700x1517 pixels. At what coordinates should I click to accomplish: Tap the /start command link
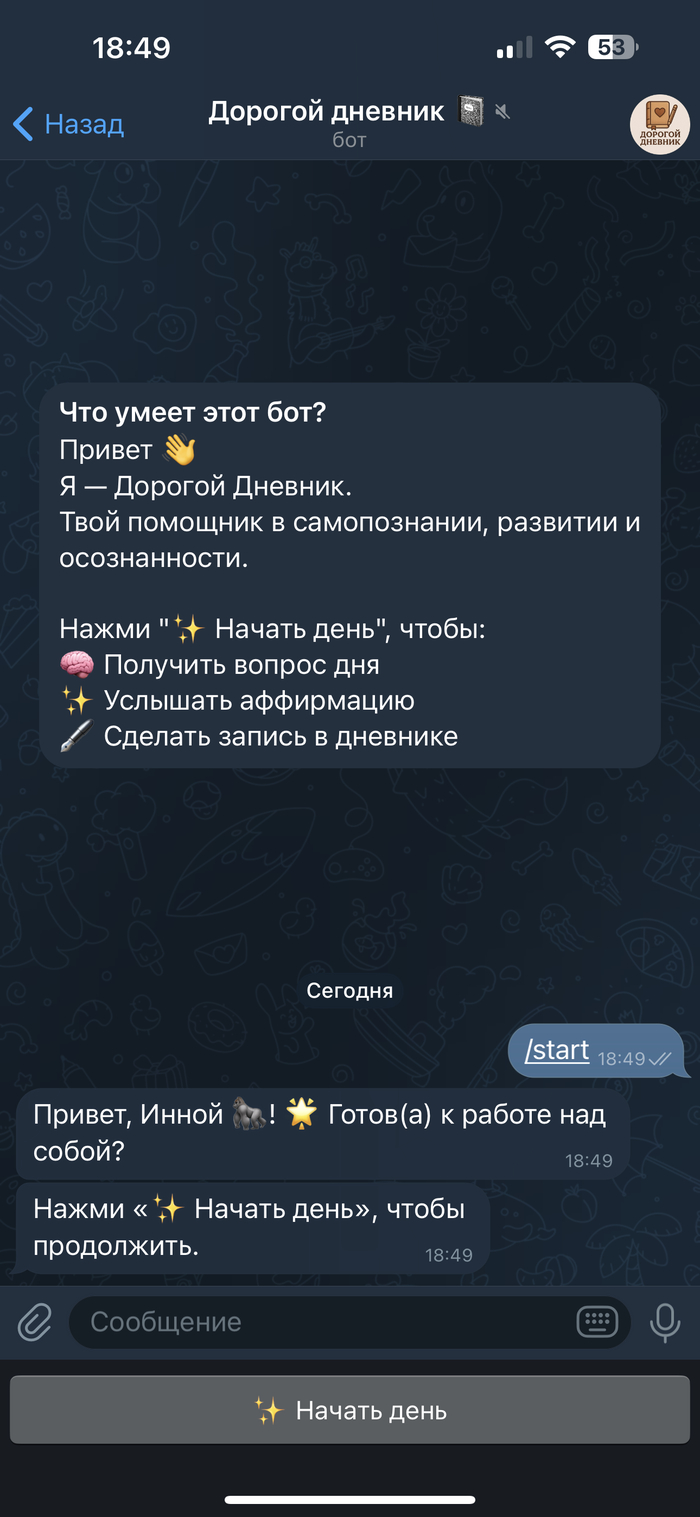pyautogui.click(x=557, y=1050)
